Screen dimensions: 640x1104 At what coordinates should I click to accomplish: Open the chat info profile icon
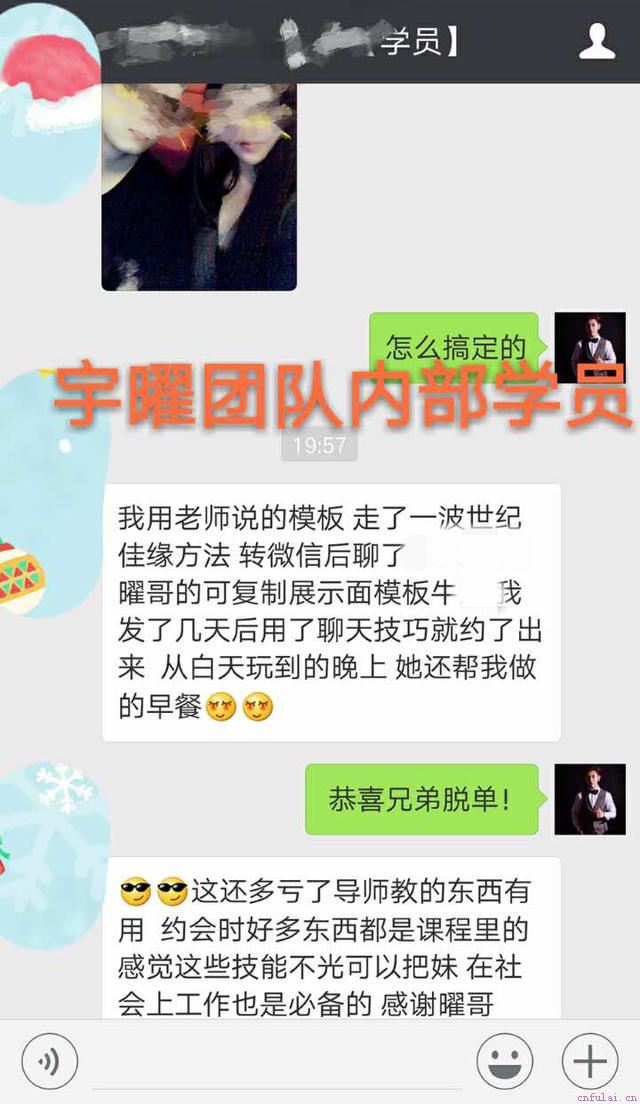coord(597,42)
